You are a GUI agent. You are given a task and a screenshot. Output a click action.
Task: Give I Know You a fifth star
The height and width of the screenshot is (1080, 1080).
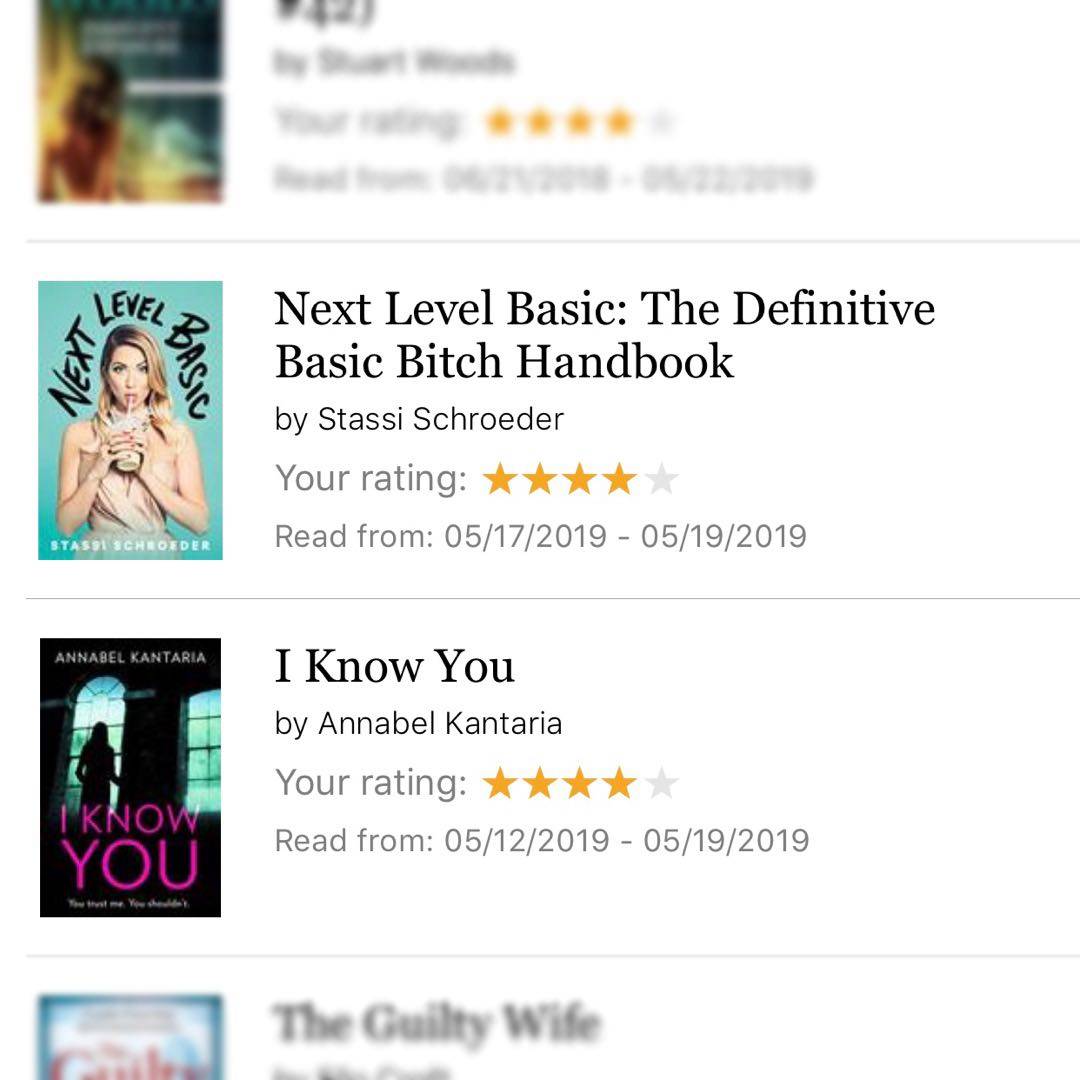point(661,783)
